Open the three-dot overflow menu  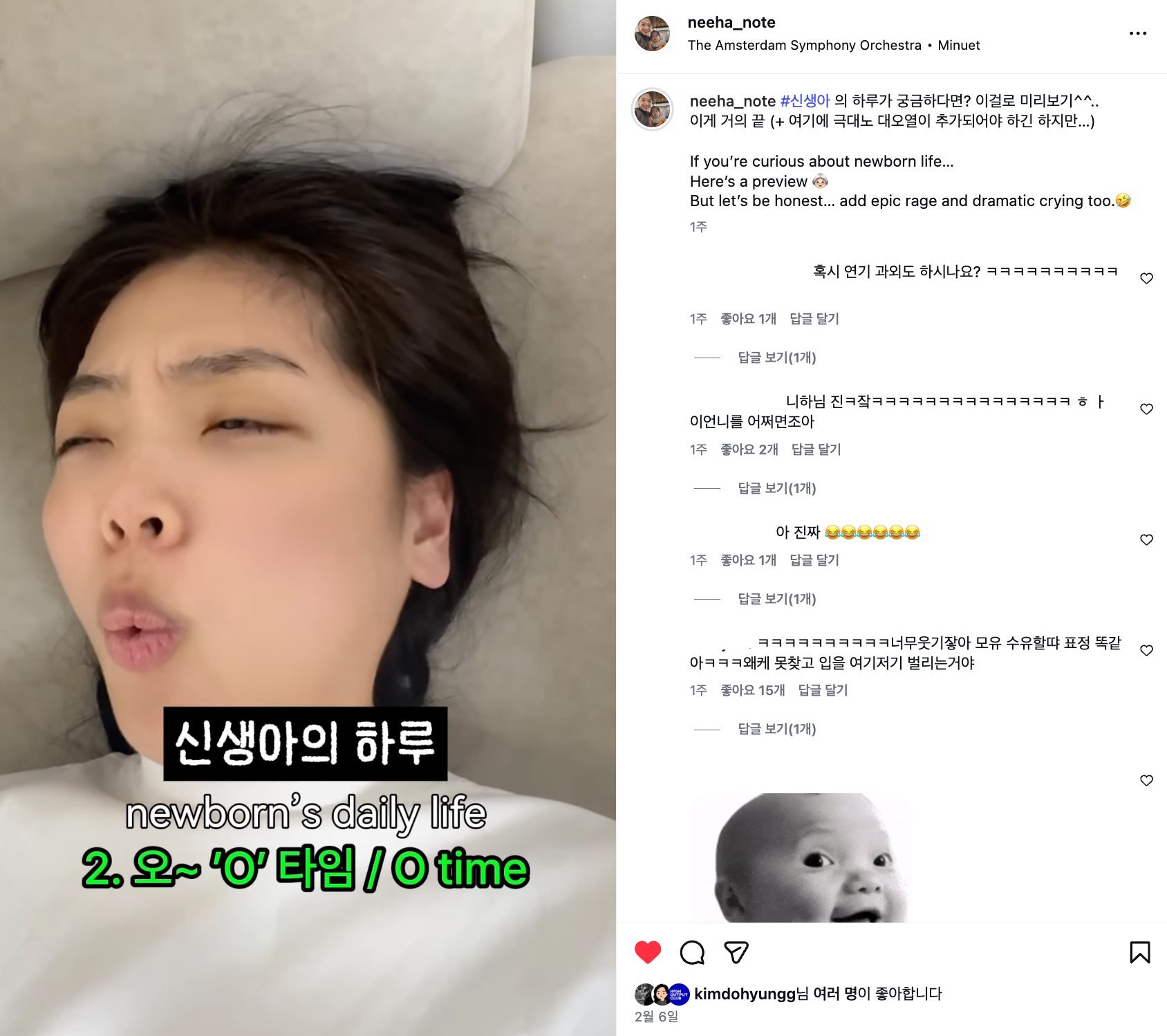[x=1137, y=33]
